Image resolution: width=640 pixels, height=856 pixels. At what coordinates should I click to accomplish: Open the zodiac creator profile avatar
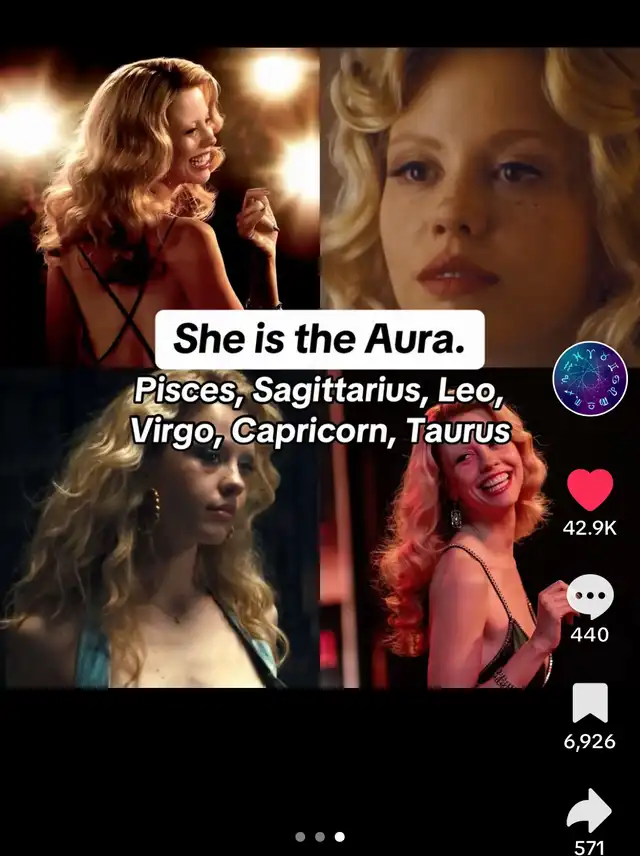pyautogui.click(x=590, y=379)
